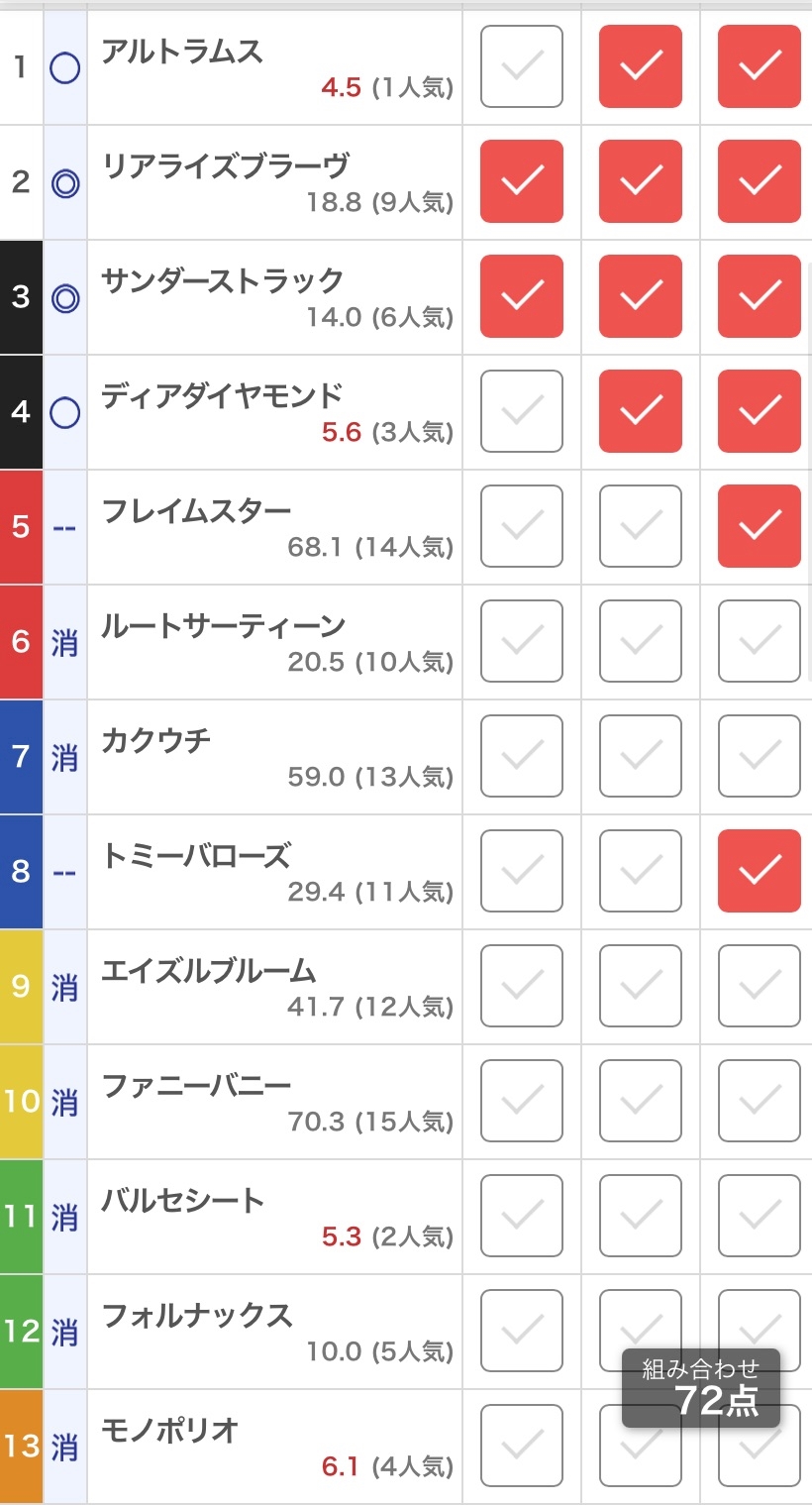Screen dimensions: 812x1505
Task: Change the 消 mark on バルセシート
Action: tap(64, 1217)
